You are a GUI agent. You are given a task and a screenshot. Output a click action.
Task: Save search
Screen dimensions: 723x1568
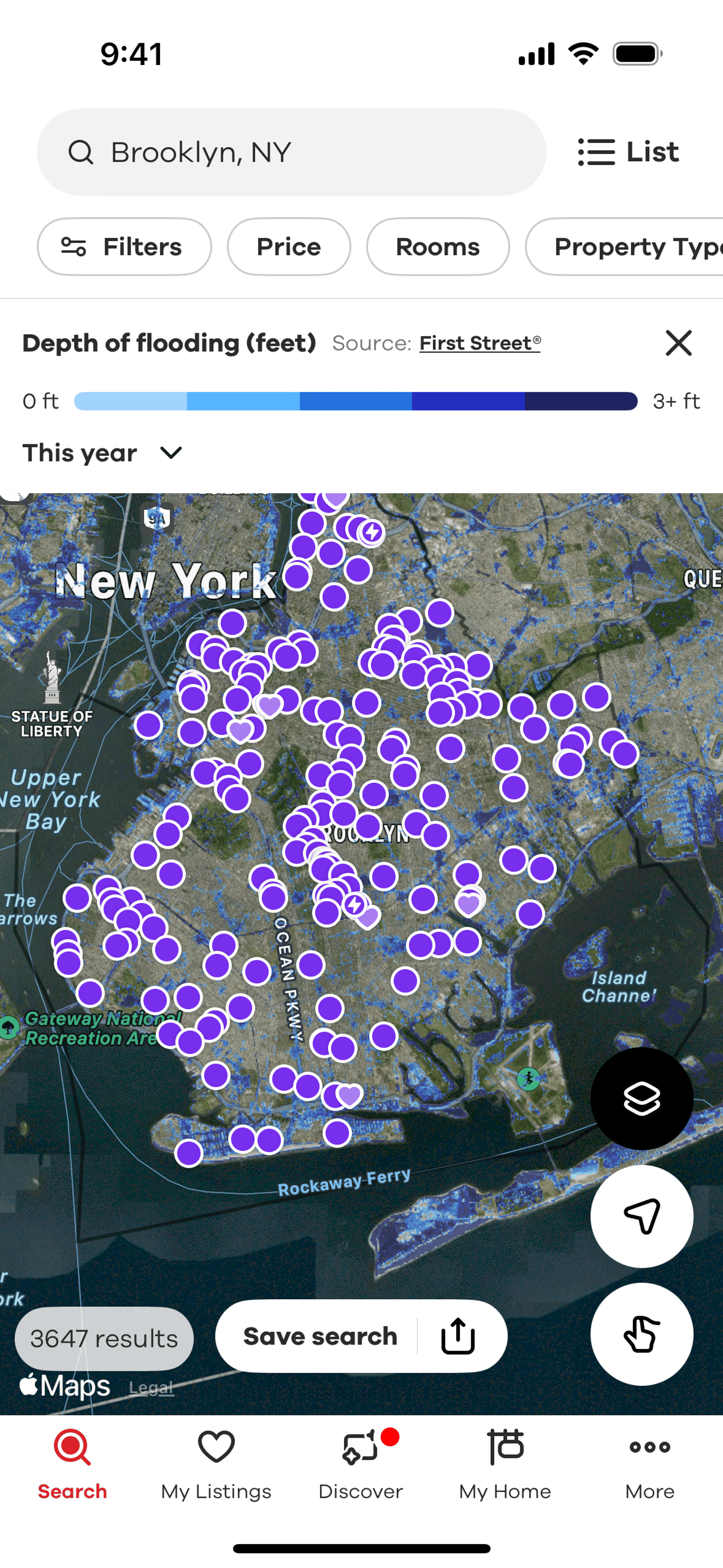[x=320, y=1336]
